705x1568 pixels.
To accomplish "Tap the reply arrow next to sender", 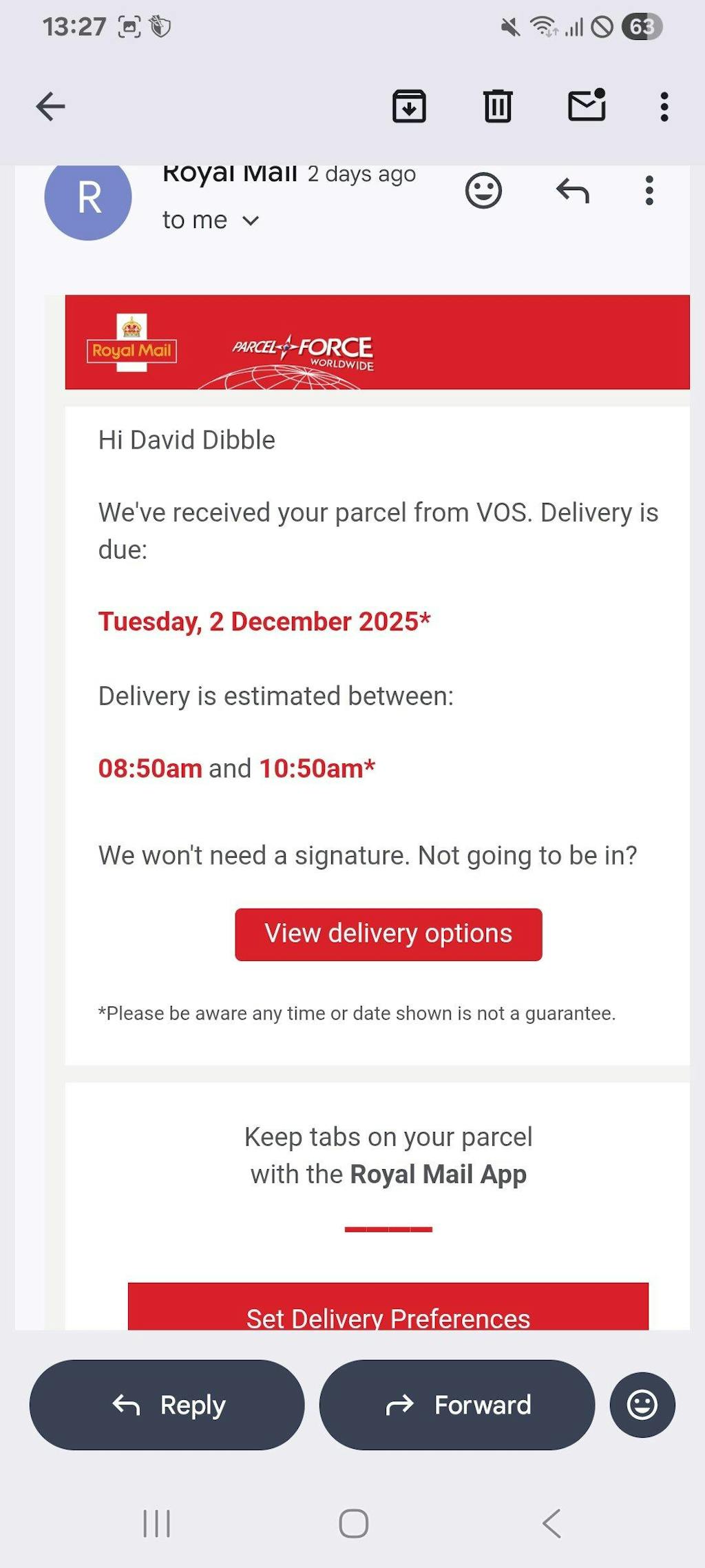I will pyautogui.click(x=572, y=191).
